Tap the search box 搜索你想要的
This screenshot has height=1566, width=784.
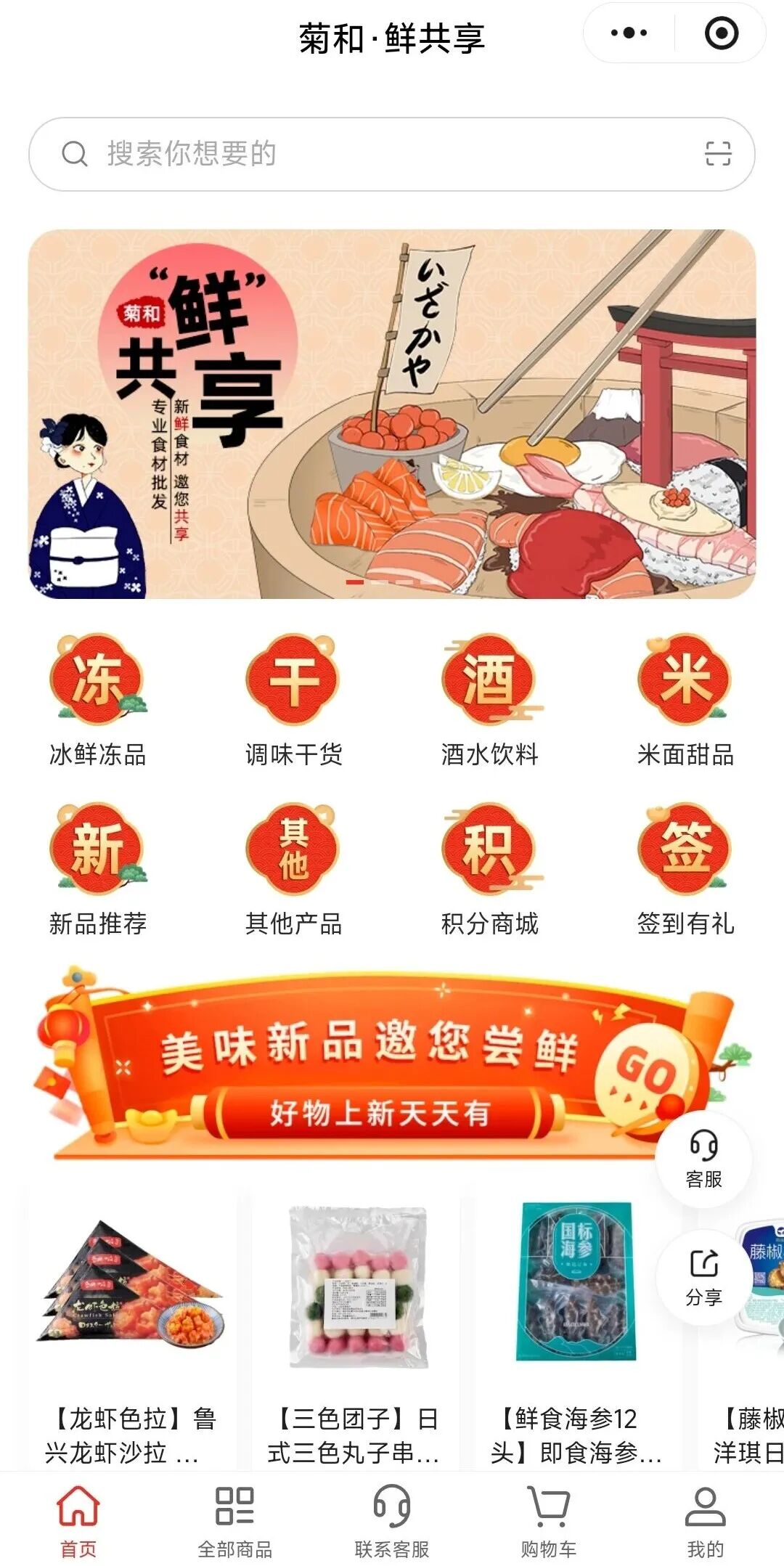point(363,154)
